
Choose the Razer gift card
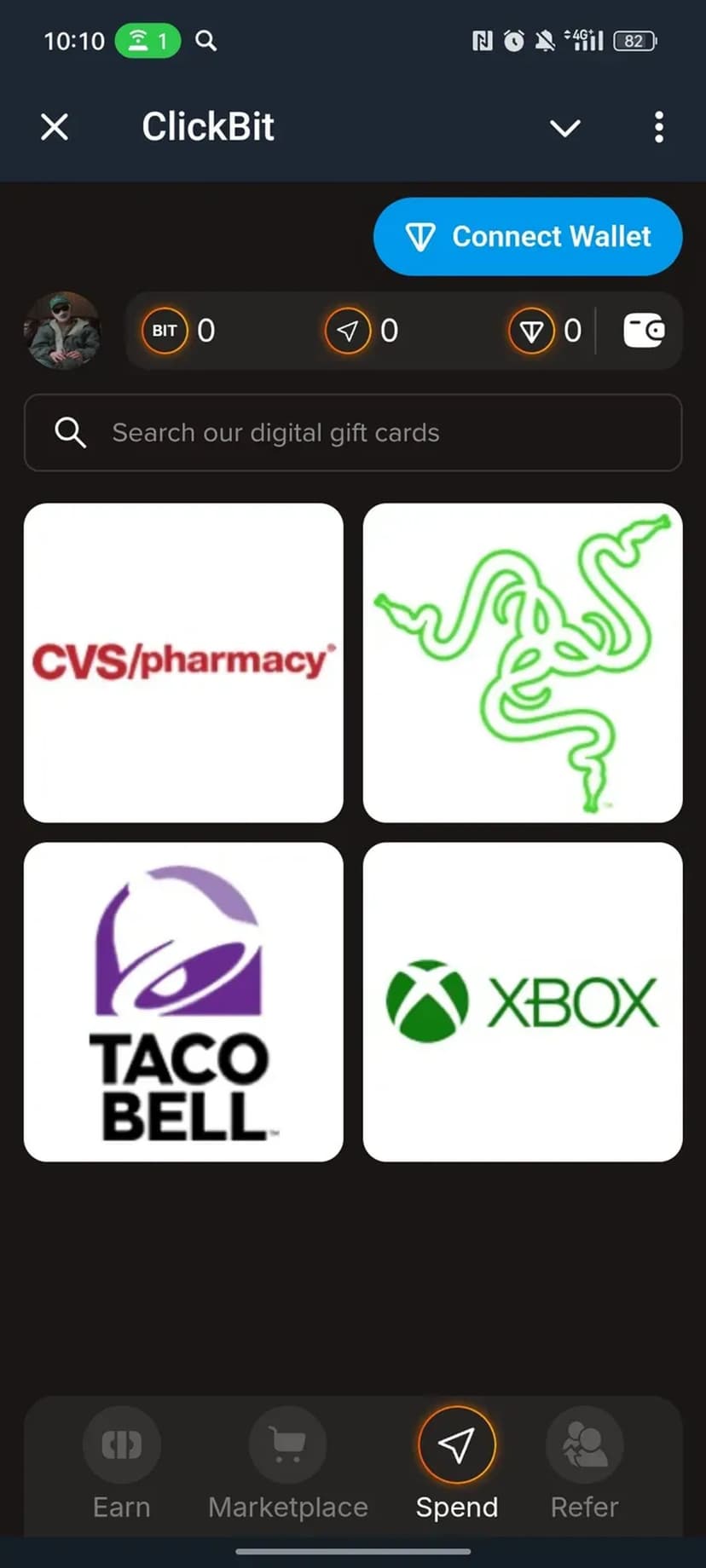tap(523, 662)
